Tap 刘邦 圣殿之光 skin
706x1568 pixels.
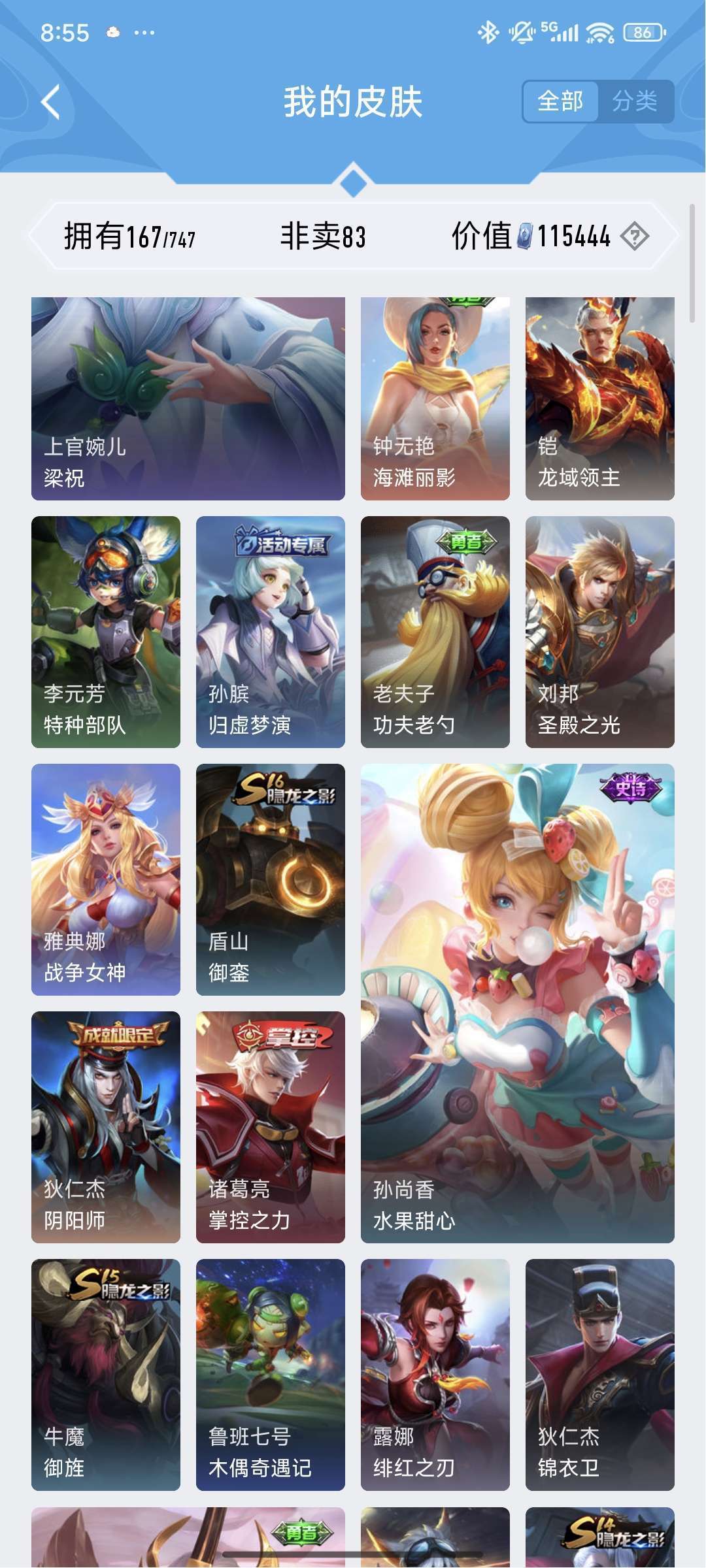coord(600,632)
